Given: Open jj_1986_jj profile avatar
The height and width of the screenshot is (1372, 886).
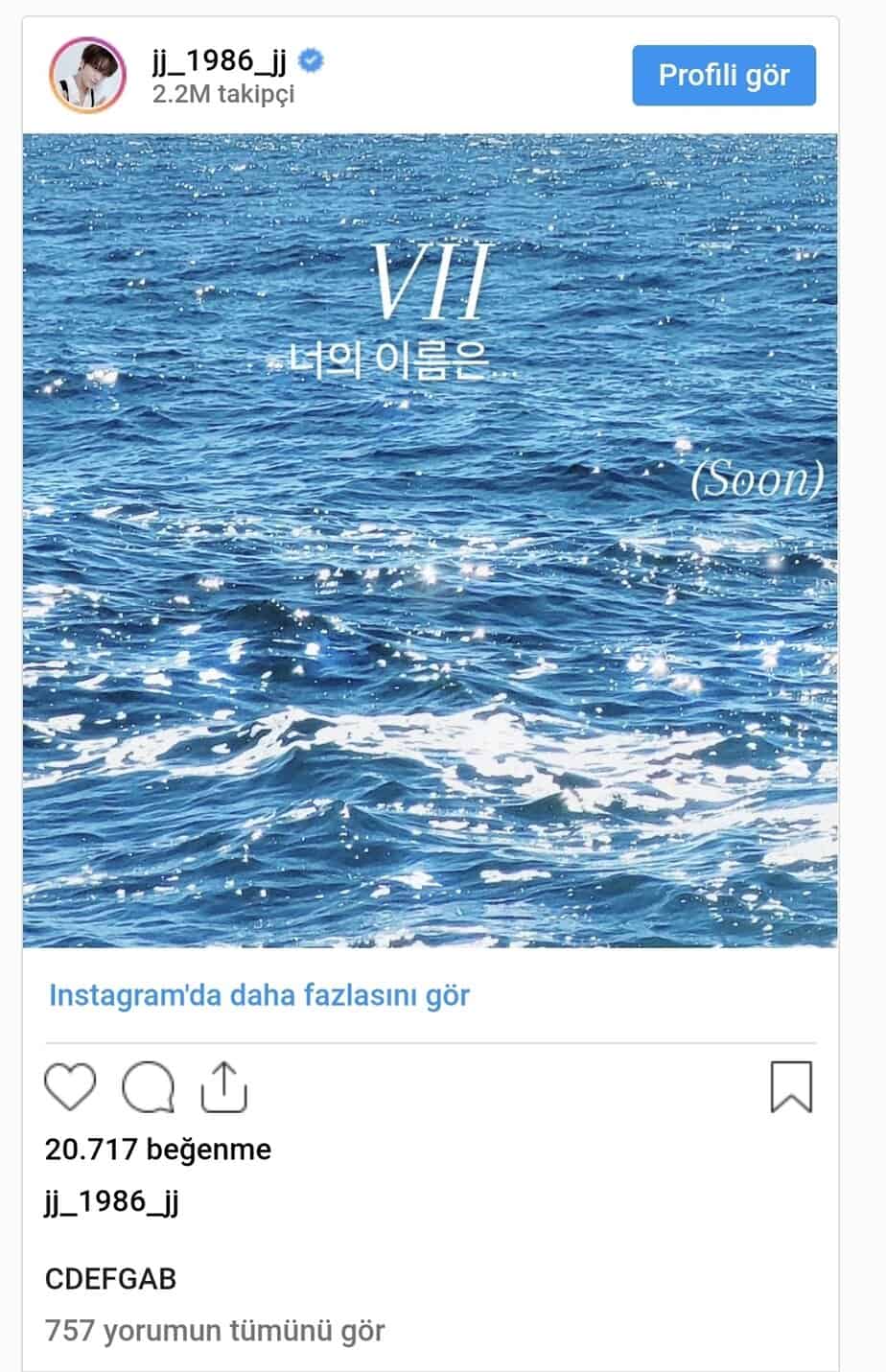Looking at the screenshot, I should 88,76.
